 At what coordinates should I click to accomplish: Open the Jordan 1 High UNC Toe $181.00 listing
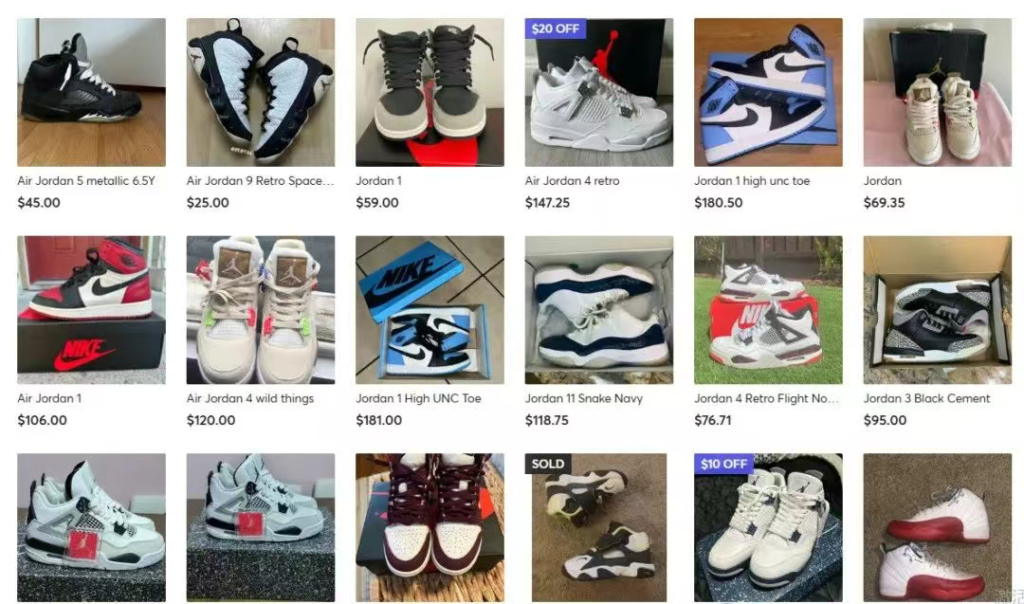(429, 310)
